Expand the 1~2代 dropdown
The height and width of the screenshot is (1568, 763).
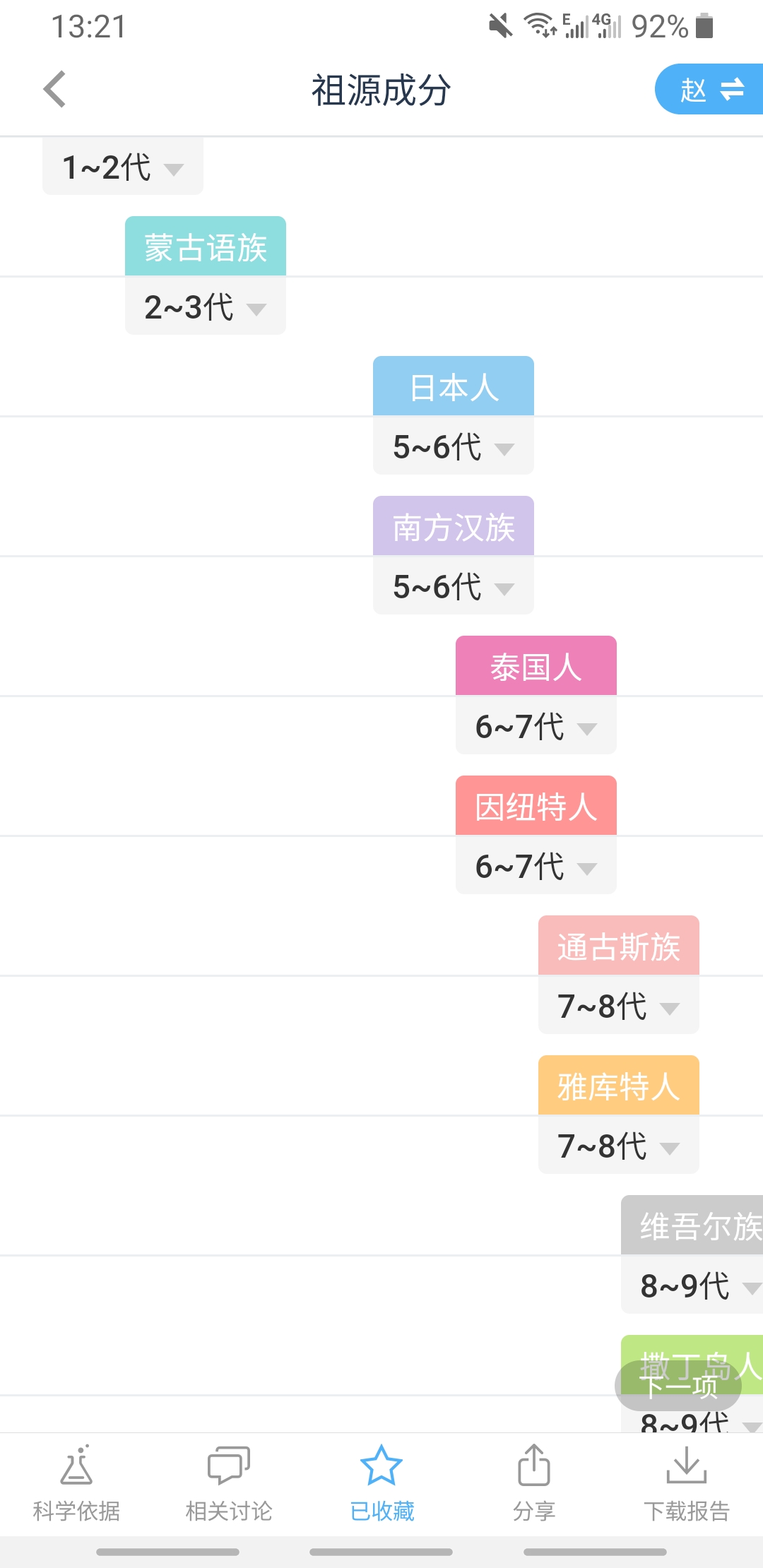[123, 167]
